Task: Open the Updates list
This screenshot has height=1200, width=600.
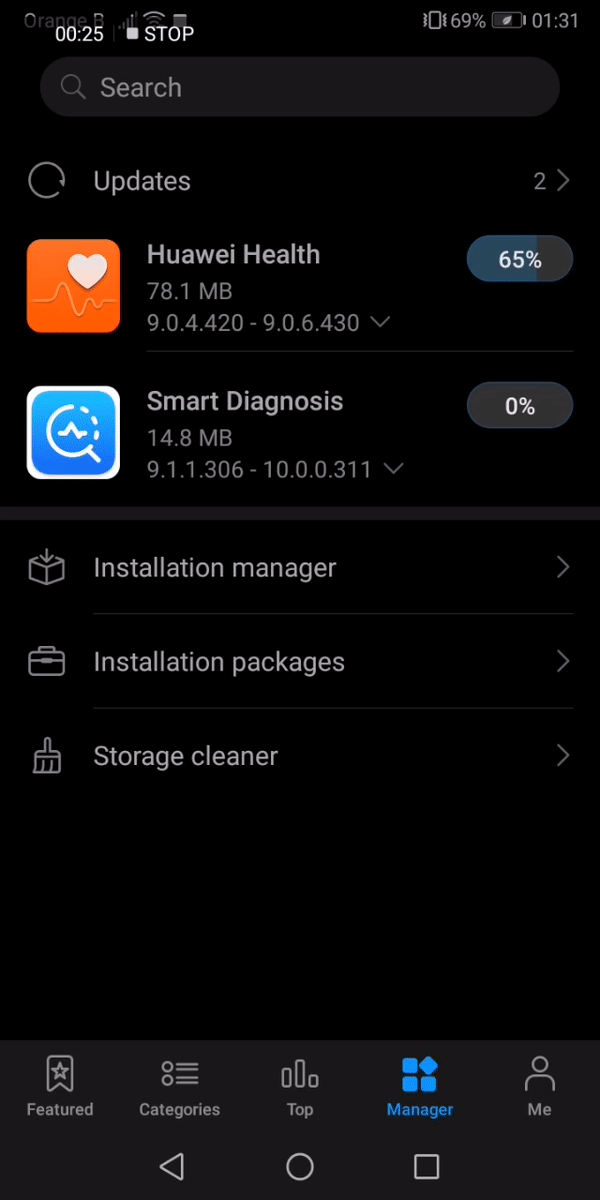Action: pyautogui.click(x=300, y=181)
